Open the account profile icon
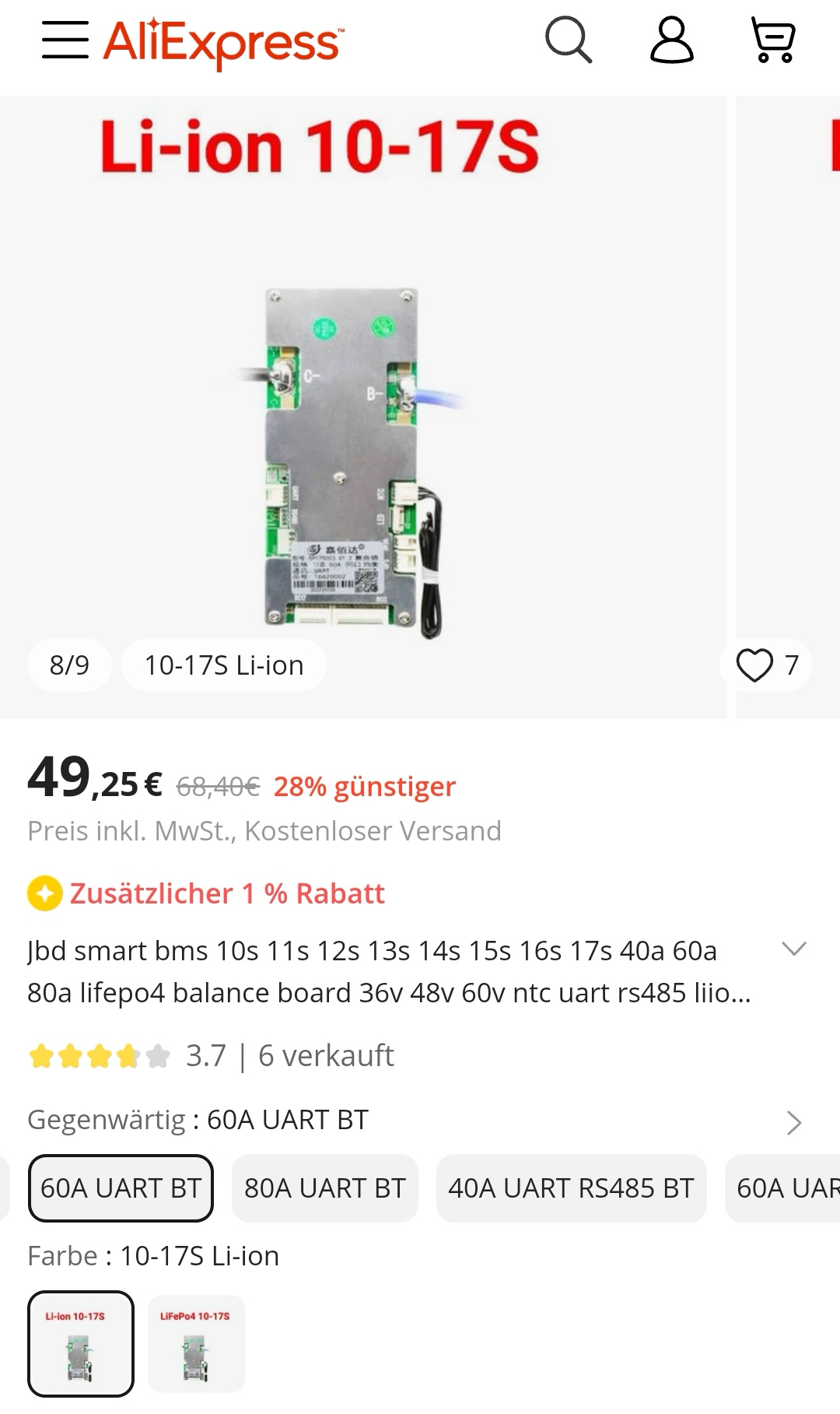The height and width of the screenshot is (1414, 840). [672, 40]
